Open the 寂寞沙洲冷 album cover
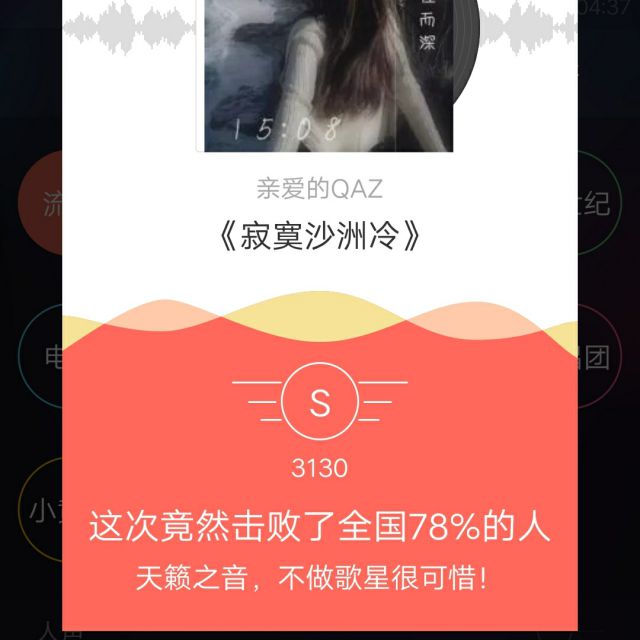 (328, 75)
